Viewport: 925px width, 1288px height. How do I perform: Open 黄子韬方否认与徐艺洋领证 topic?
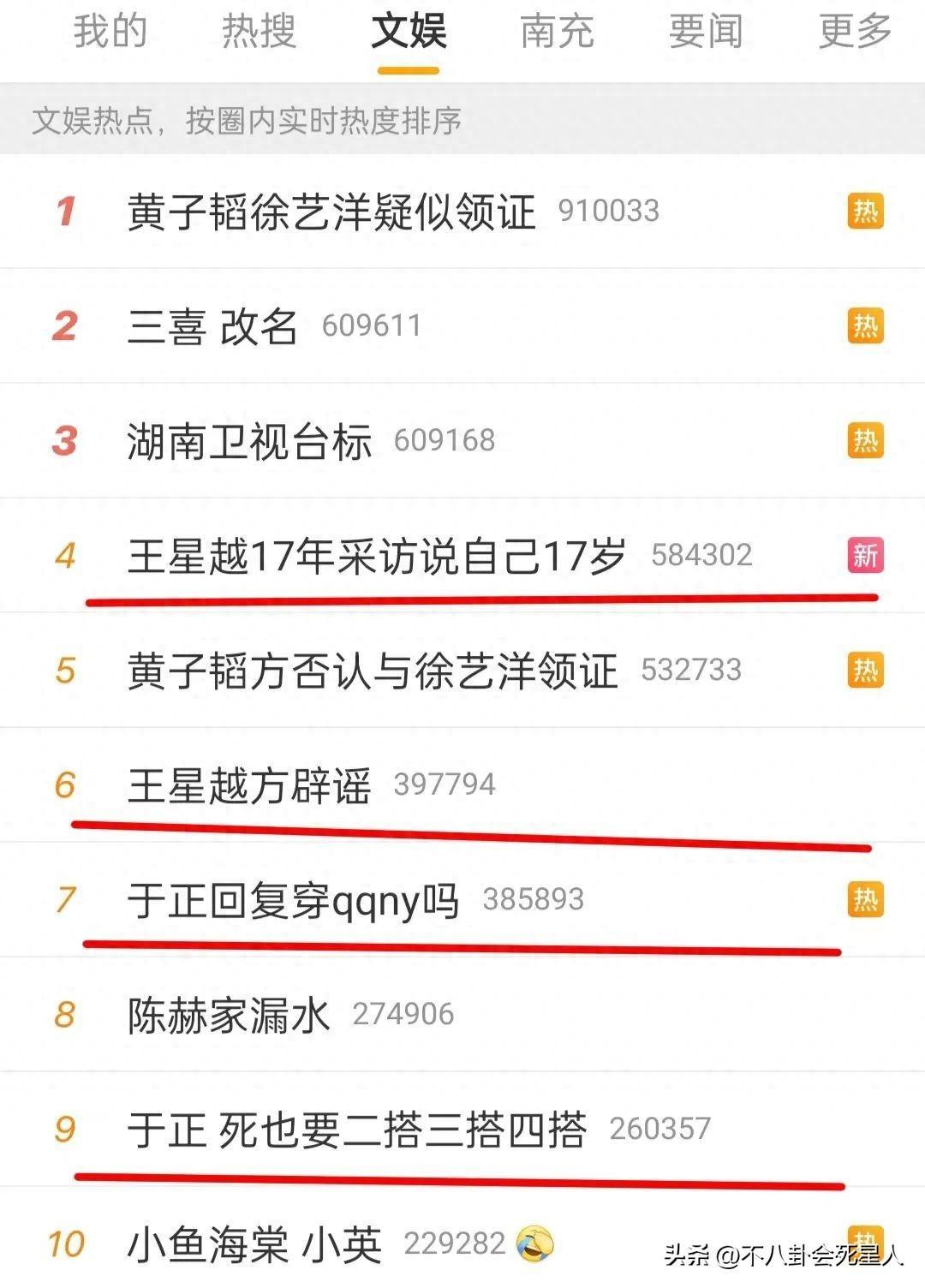373,671
